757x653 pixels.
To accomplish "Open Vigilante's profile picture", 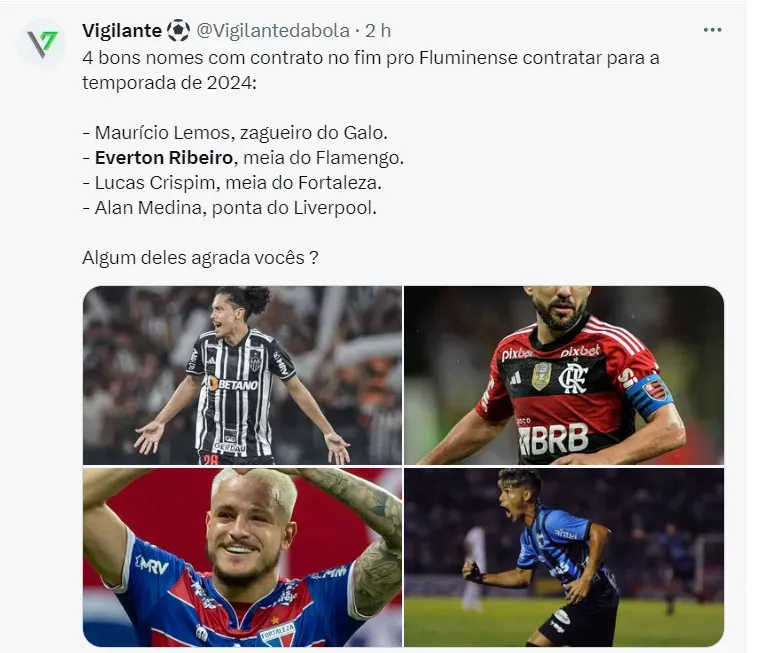I will (x=42, y=44).
